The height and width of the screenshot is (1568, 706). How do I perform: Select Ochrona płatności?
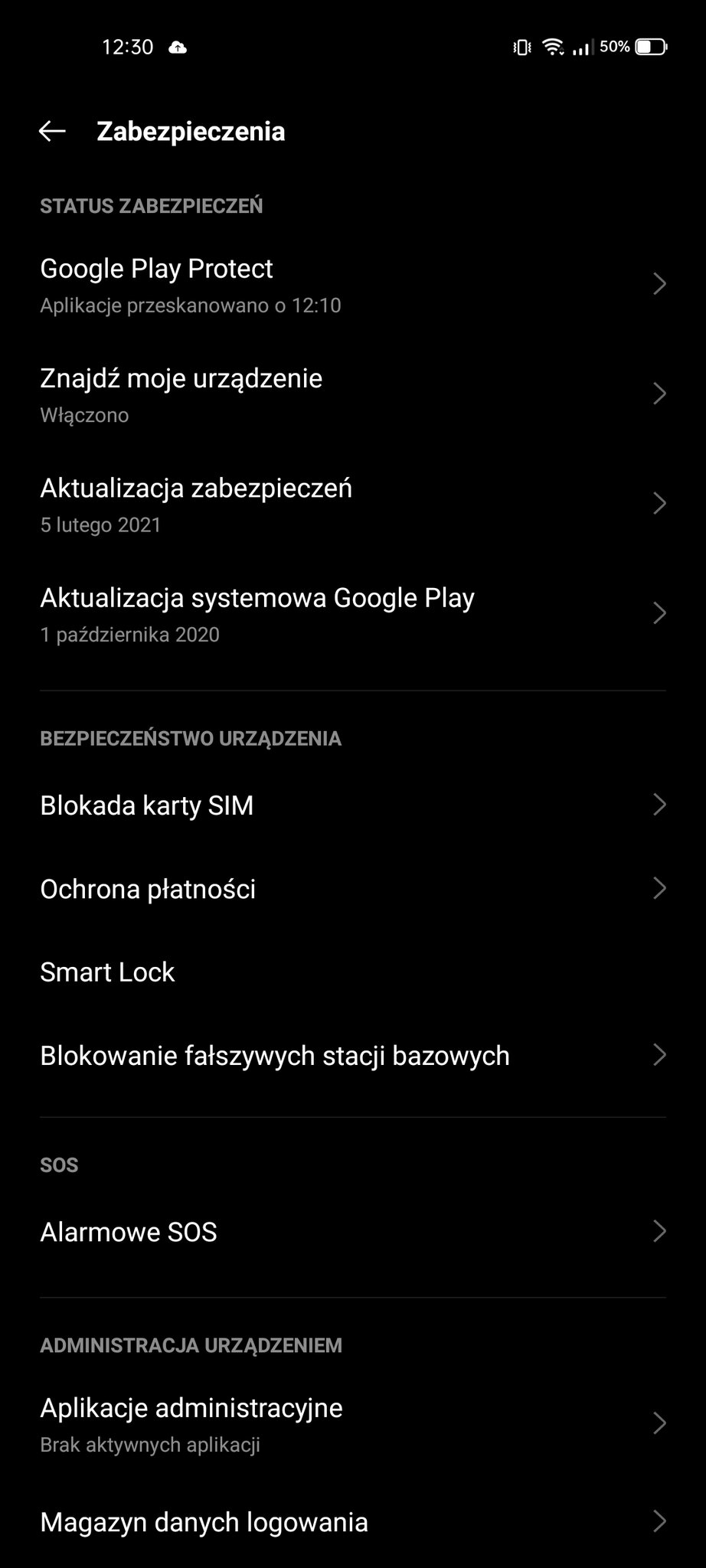pyautogui.click(x=353, y=888)
